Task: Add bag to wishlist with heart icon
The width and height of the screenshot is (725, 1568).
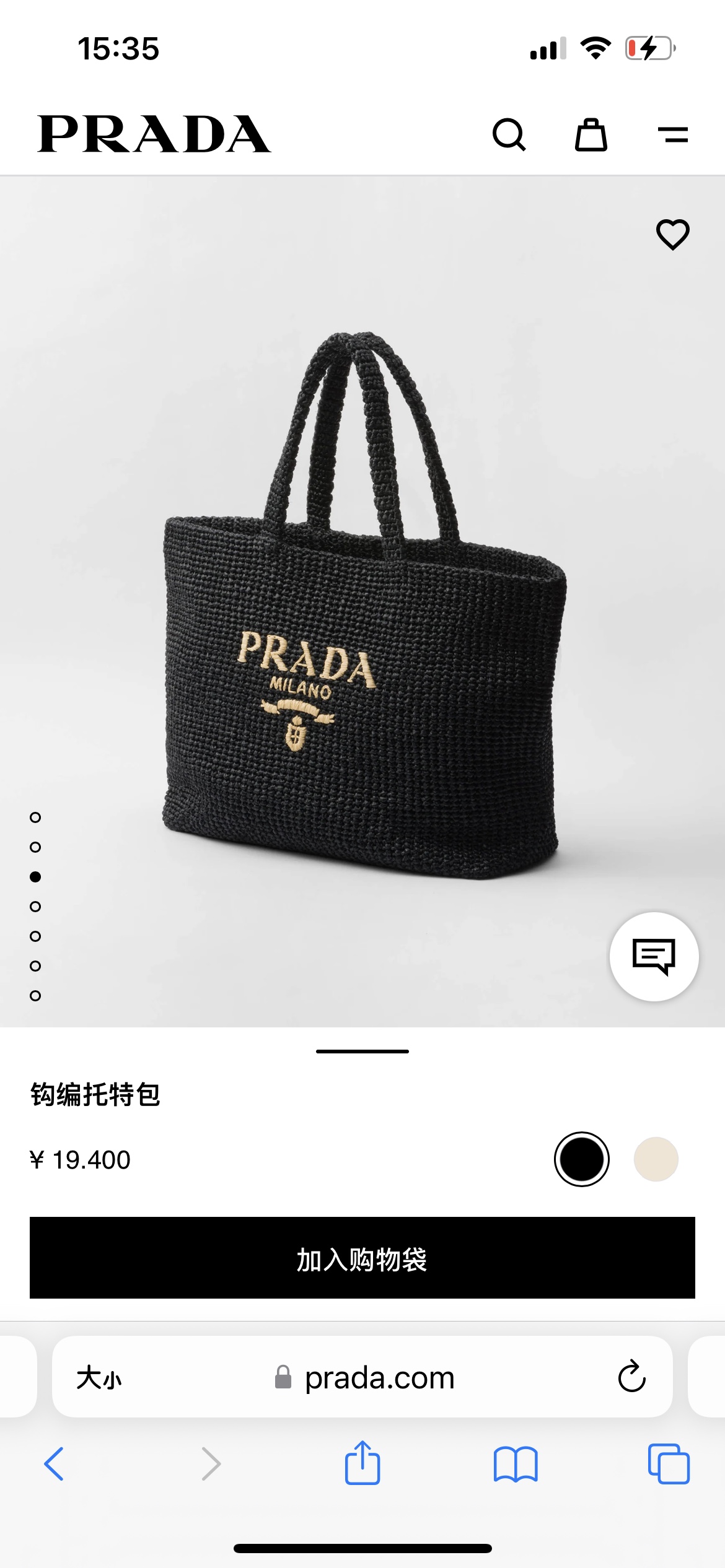Action: pos(673,234)
